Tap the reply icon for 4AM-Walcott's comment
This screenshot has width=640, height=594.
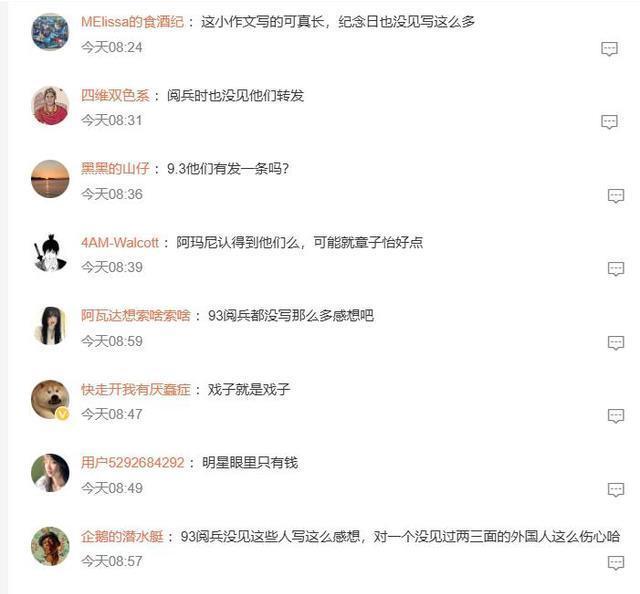[x=616, y=269]
